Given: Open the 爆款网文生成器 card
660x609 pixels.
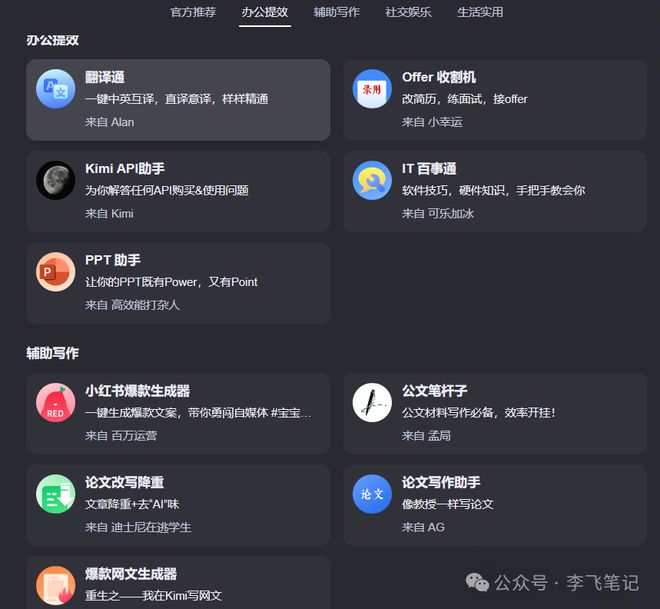Looking at the screenshot, I should pos(178,584).
